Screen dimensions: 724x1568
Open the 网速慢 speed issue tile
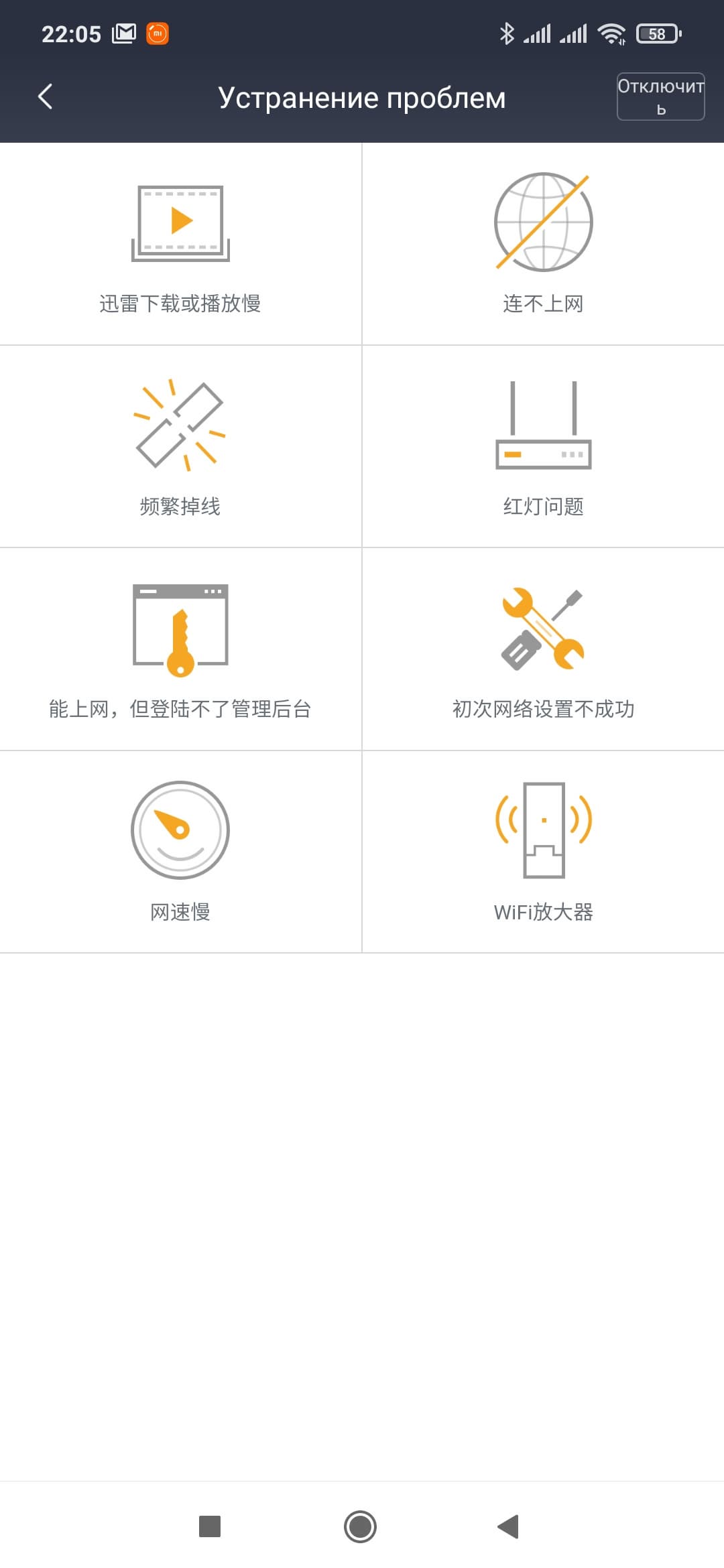180,852
